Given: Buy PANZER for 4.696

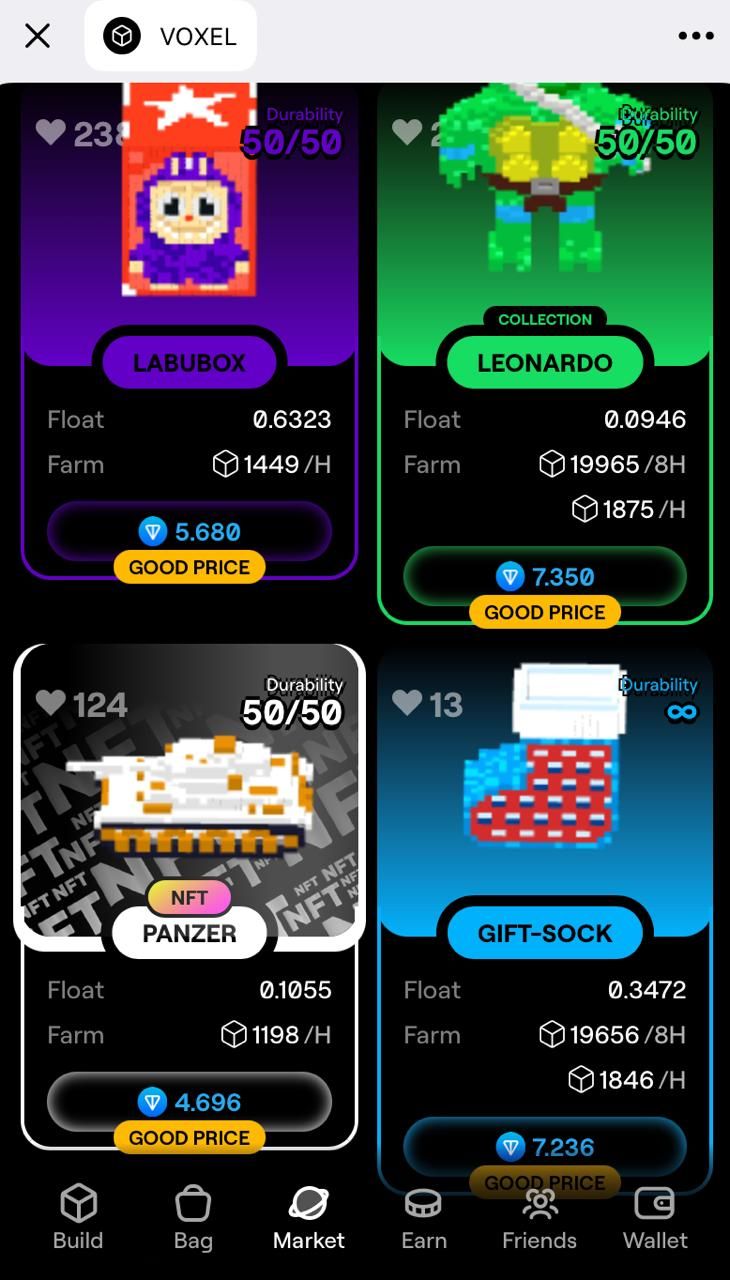Looking at the screenshot, I should coord(189,1102).
